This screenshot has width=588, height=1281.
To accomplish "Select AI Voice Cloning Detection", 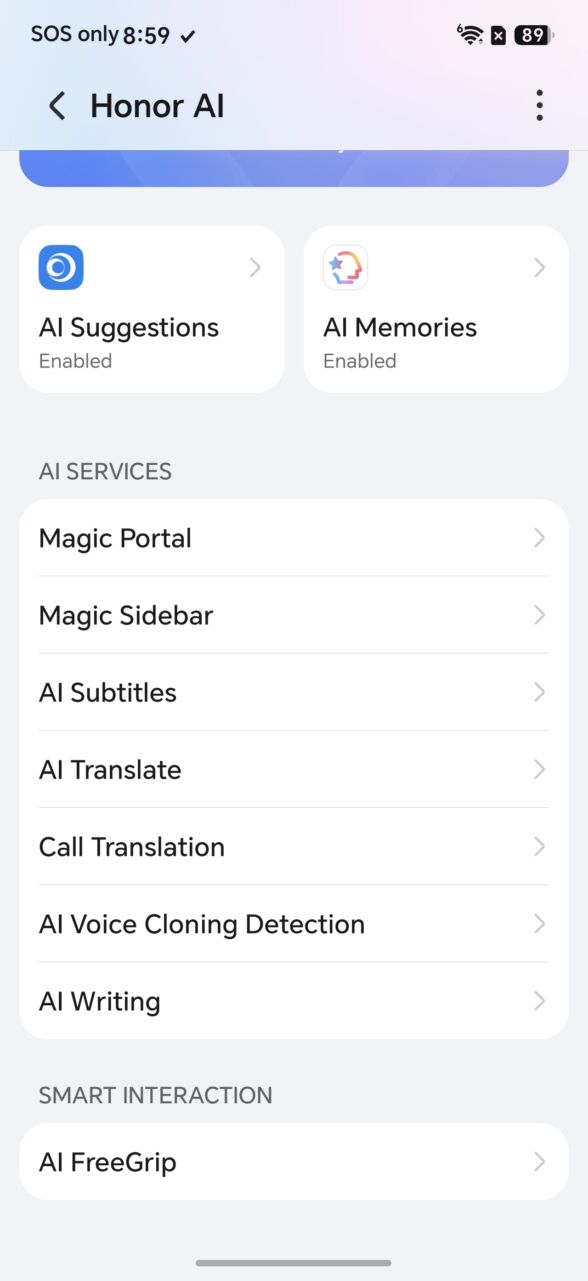I will pyautogui.click(x=294, y=924).
